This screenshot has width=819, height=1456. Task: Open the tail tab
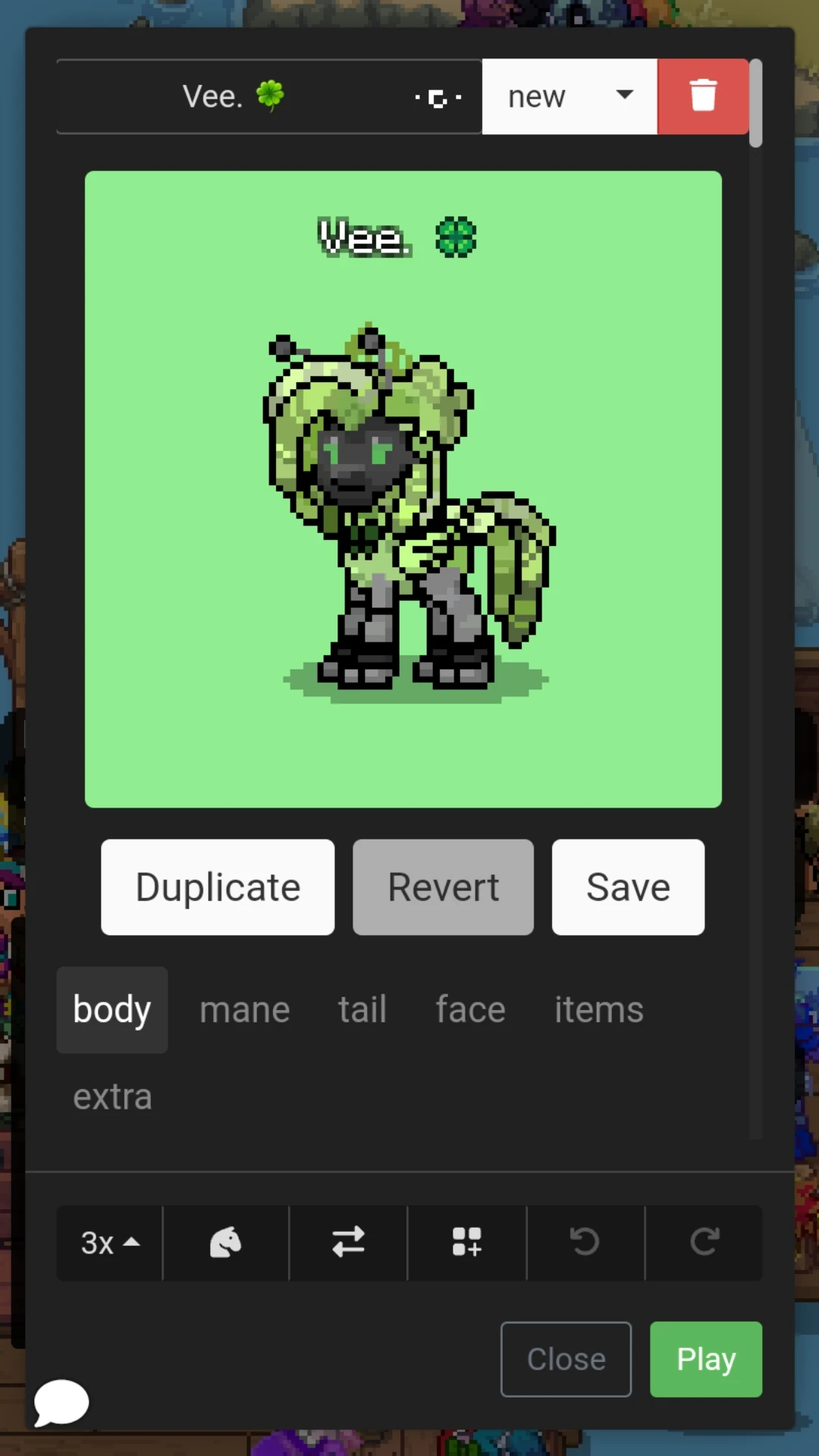(362, 1010)
